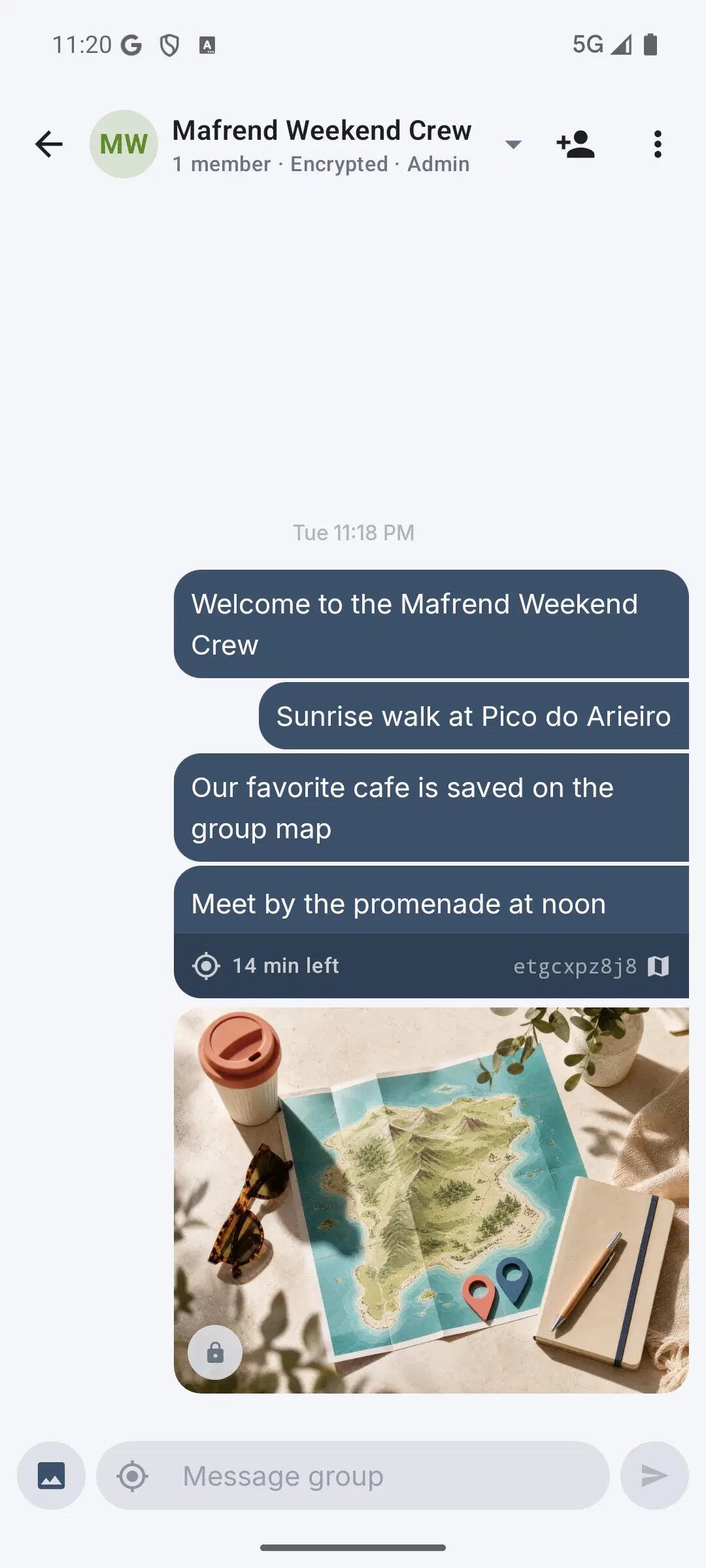Viewport: 706px width, 1568px height.
Task: Open the live location 14 min left bar
Action: [431, 966]
